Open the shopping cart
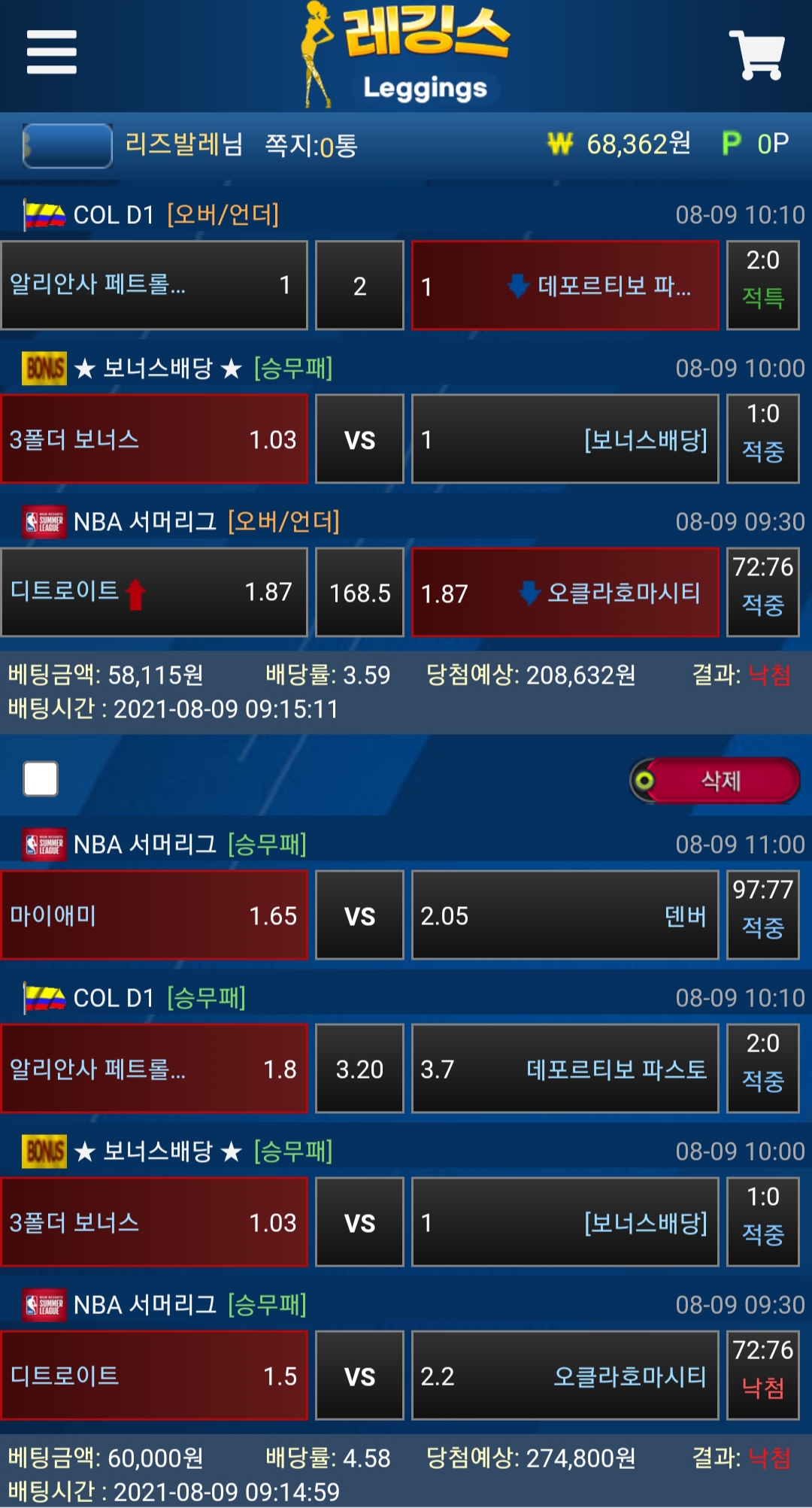Viewport: 812px width, 1508px height. coord(757,54)
